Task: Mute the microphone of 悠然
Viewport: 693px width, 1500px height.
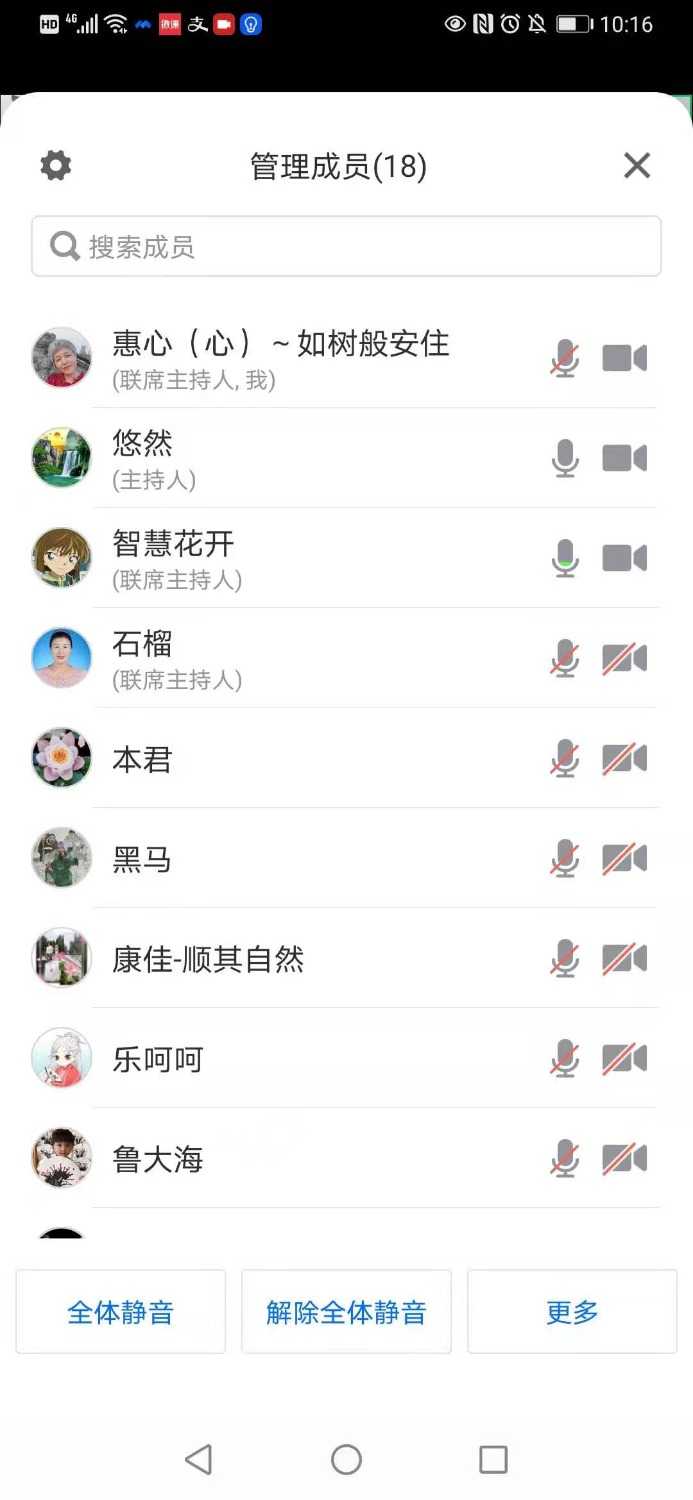Action: (x=565, y=458)
